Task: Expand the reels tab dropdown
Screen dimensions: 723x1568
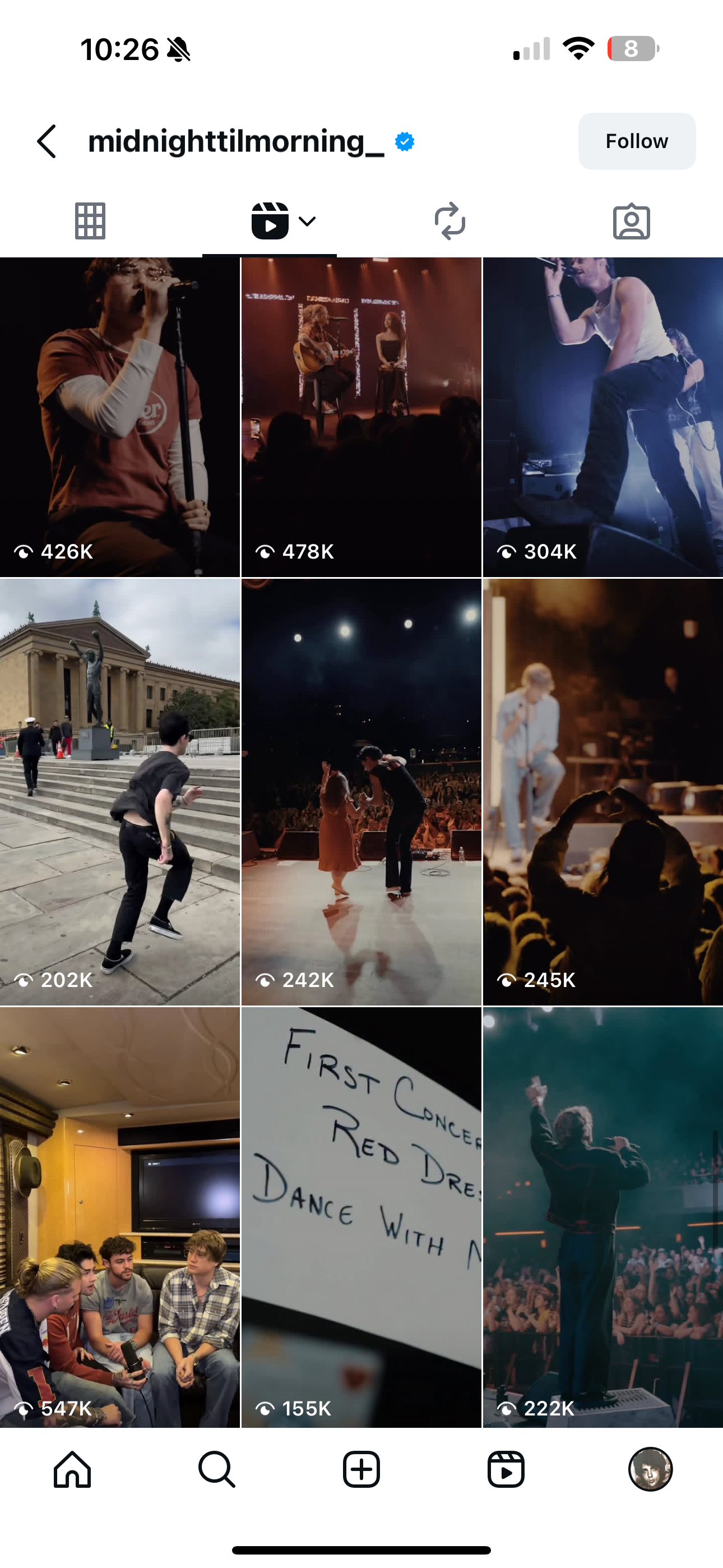Action: [307, 221]
